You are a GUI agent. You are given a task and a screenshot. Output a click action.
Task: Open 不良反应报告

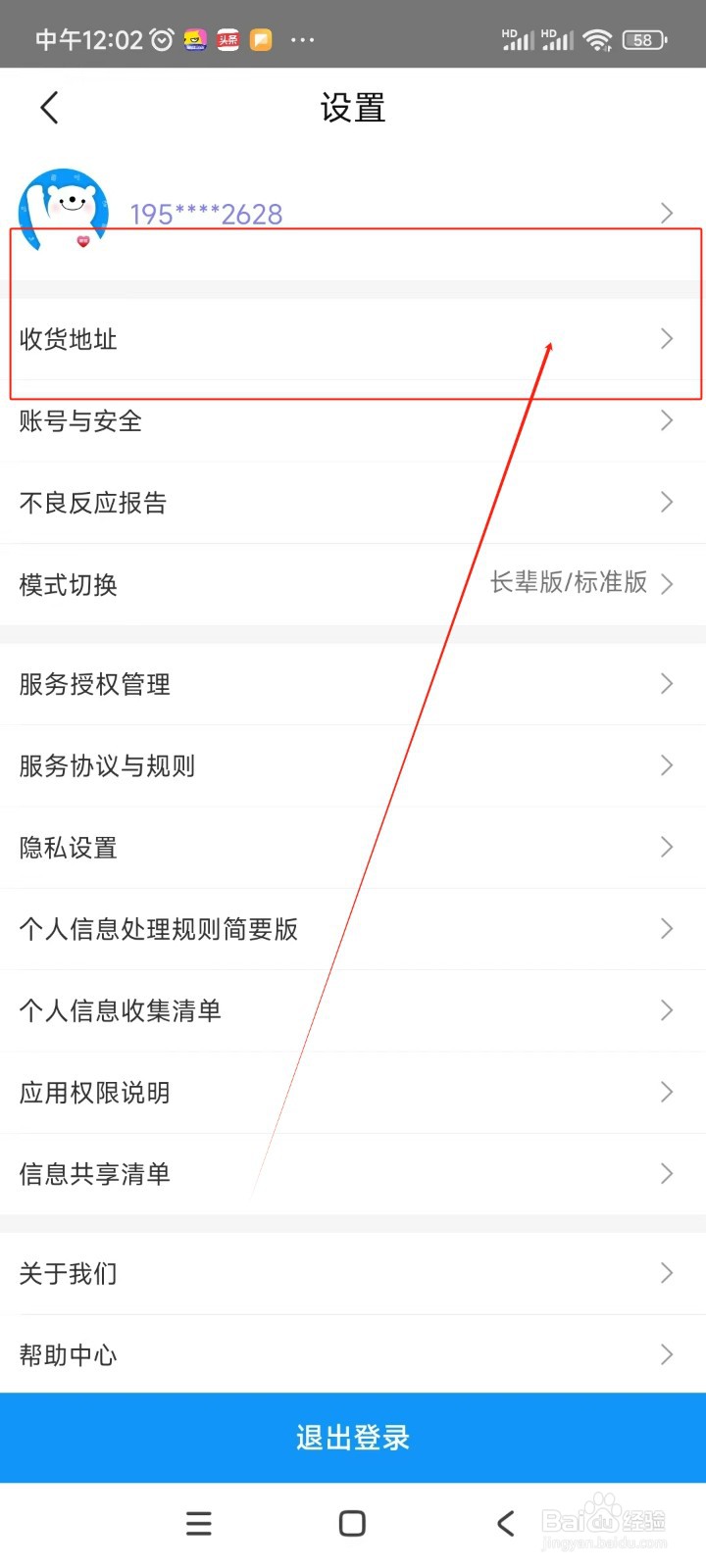tap(353, 503)
